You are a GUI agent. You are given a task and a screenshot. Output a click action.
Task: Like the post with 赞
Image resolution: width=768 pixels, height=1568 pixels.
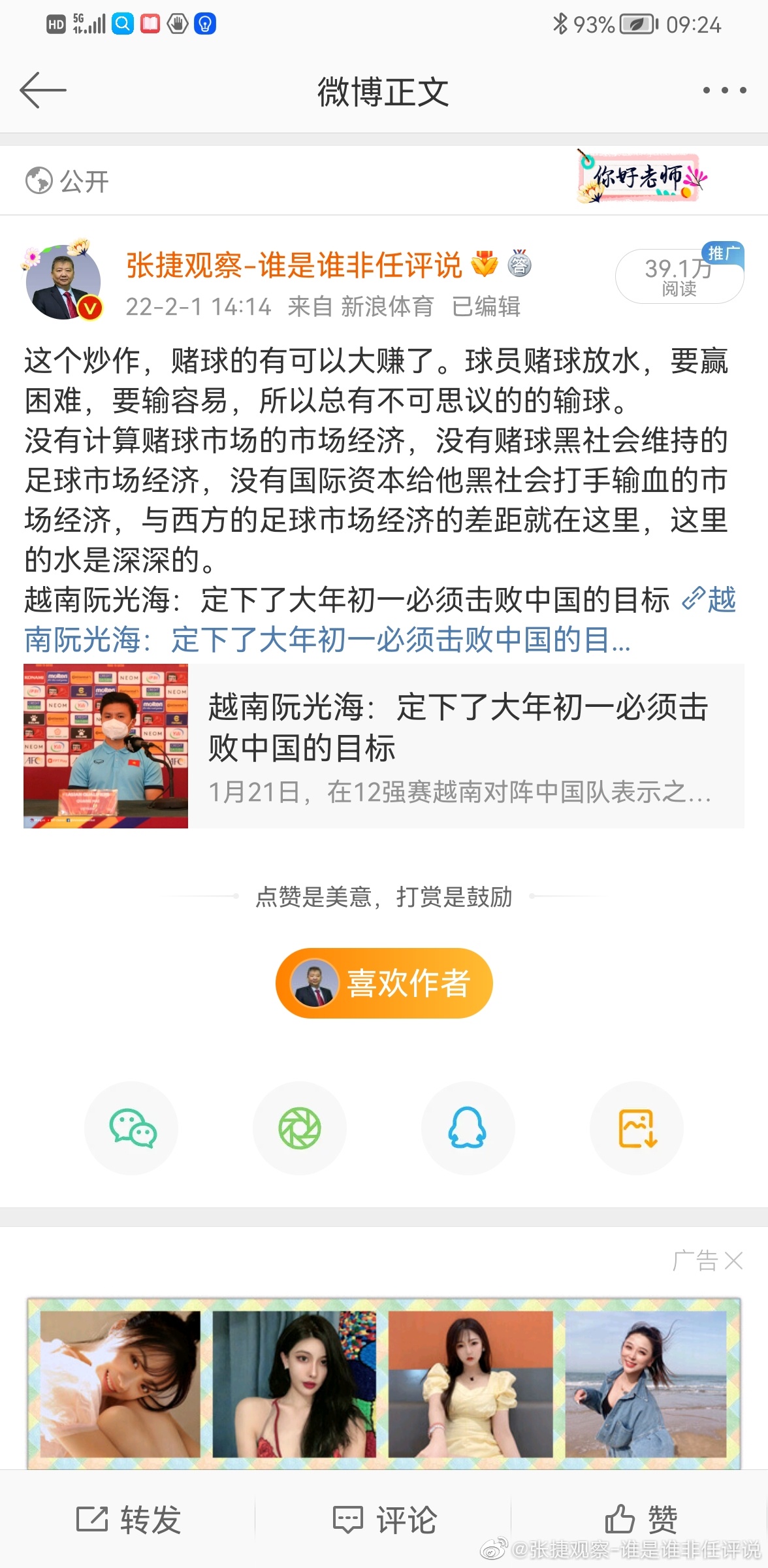pos(640,1520)
